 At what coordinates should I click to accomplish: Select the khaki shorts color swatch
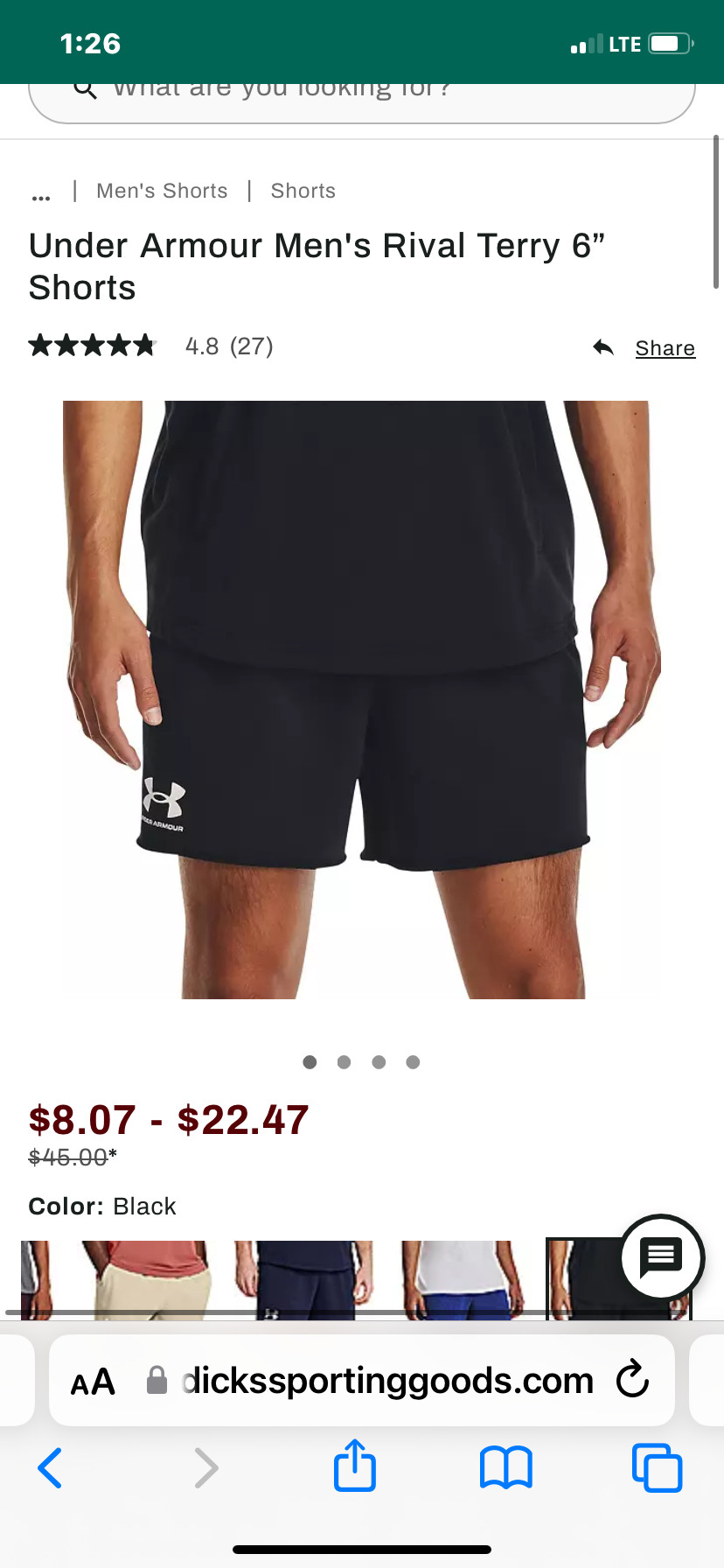150,1279
